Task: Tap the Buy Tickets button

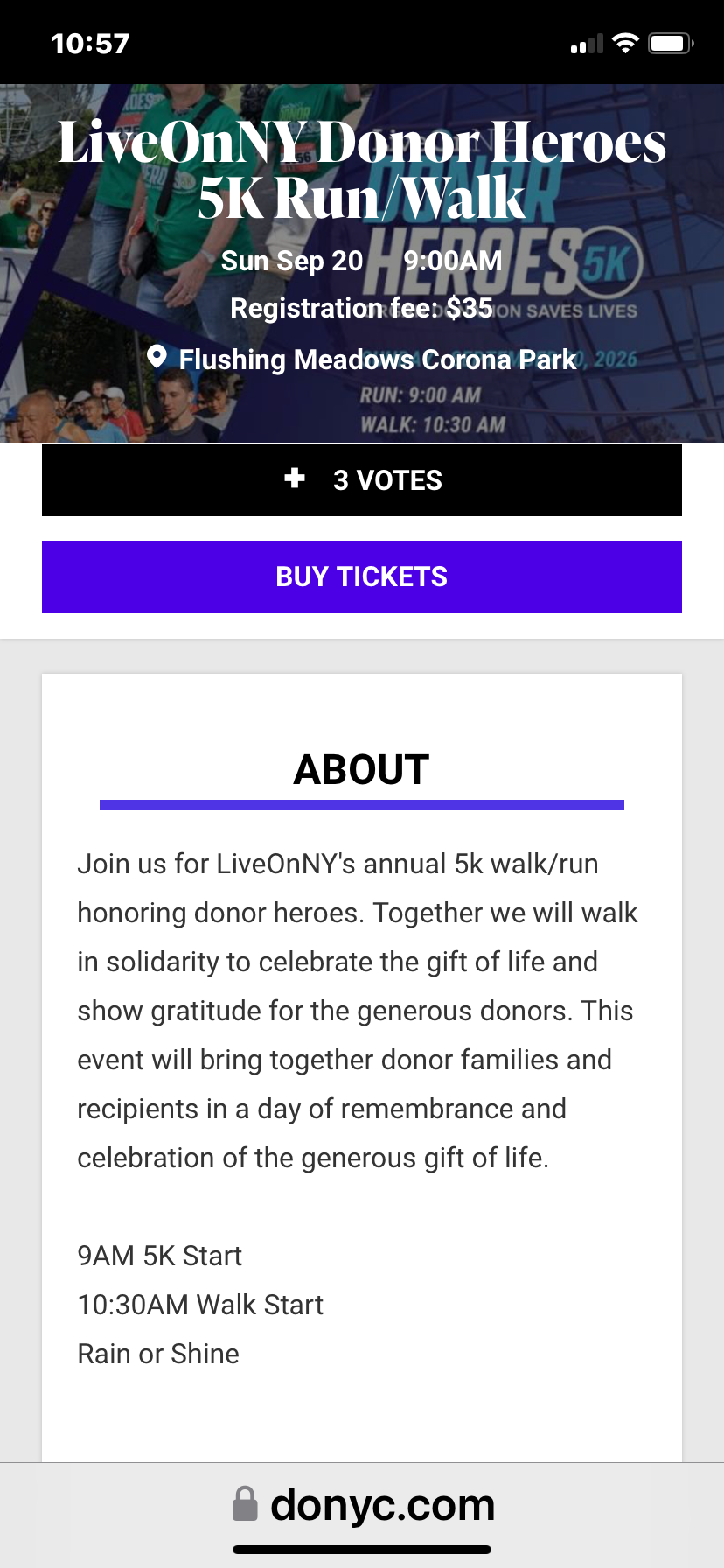Action: tap(362, 577)
